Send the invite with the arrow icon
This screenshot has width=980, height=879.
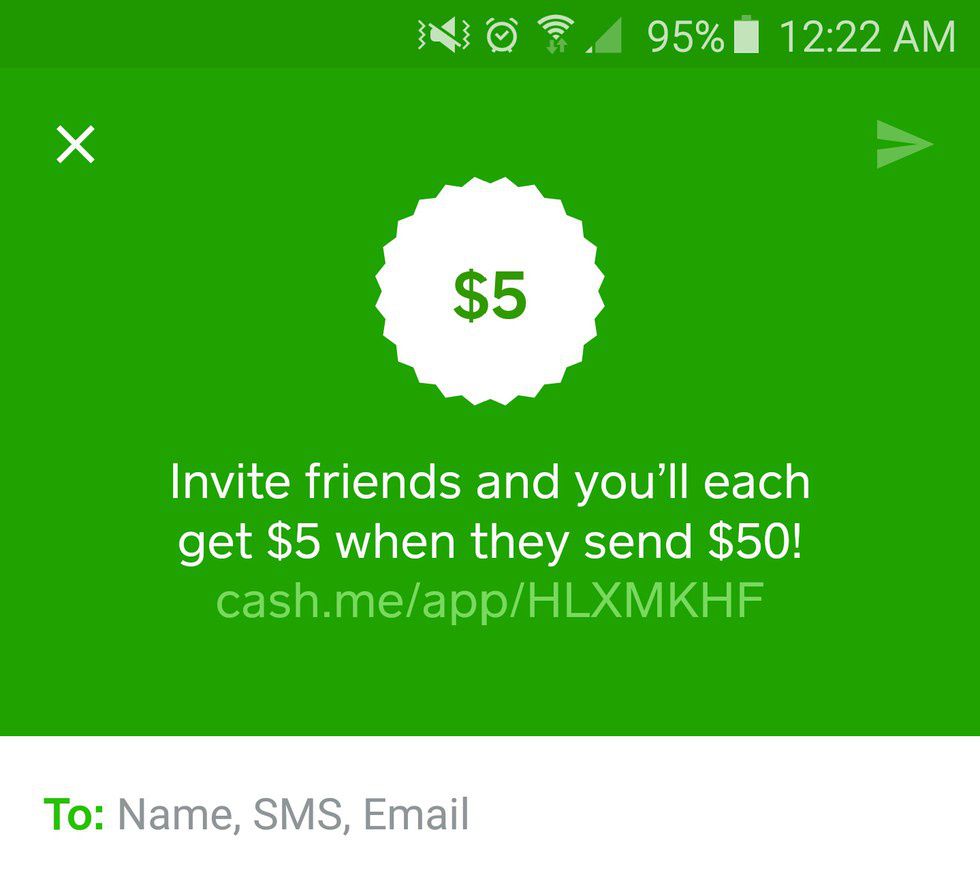[903, 145]
